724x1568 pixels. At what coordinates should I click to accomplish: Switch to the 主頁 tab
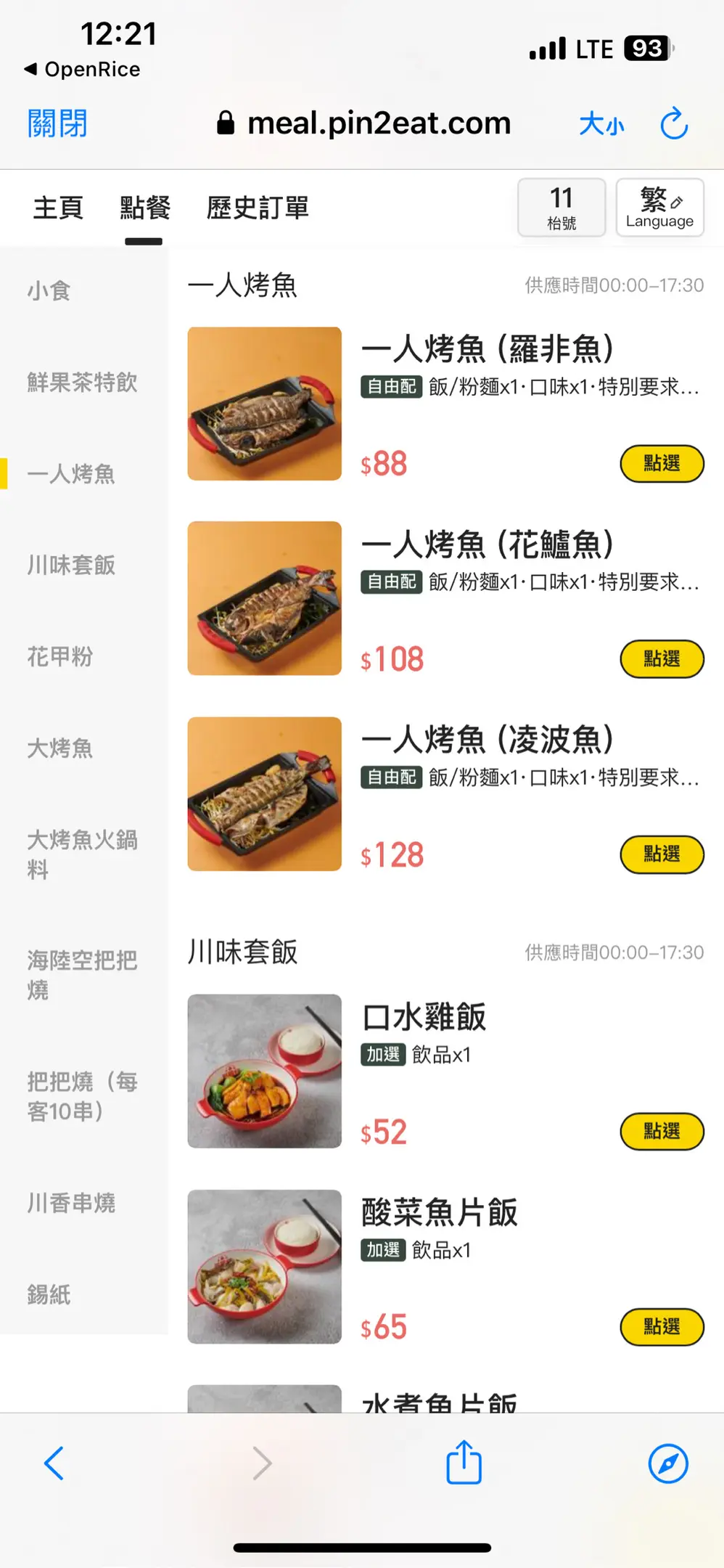(x=58, y=208)
